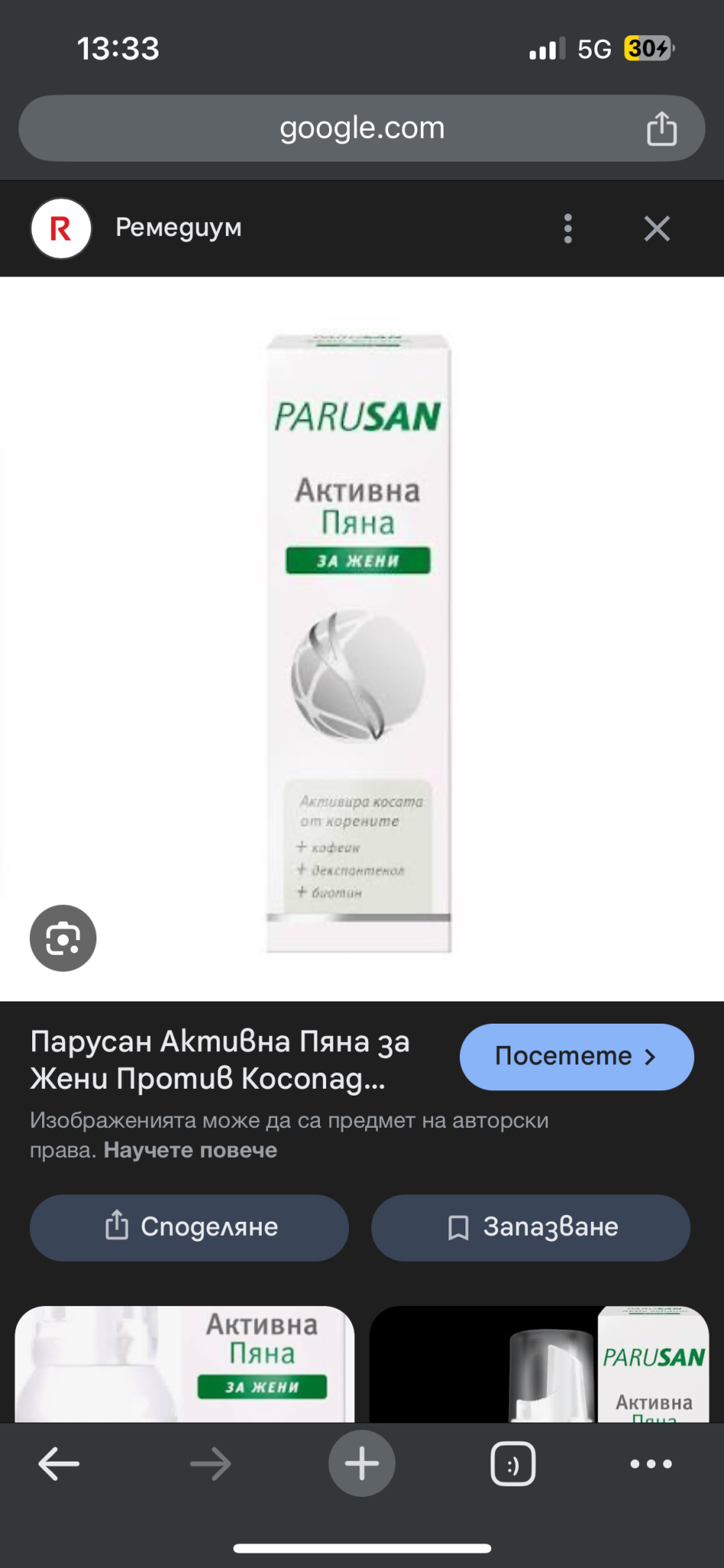Search this image with Google Lens
724x1568 pixels.
[x=63, y=938]
